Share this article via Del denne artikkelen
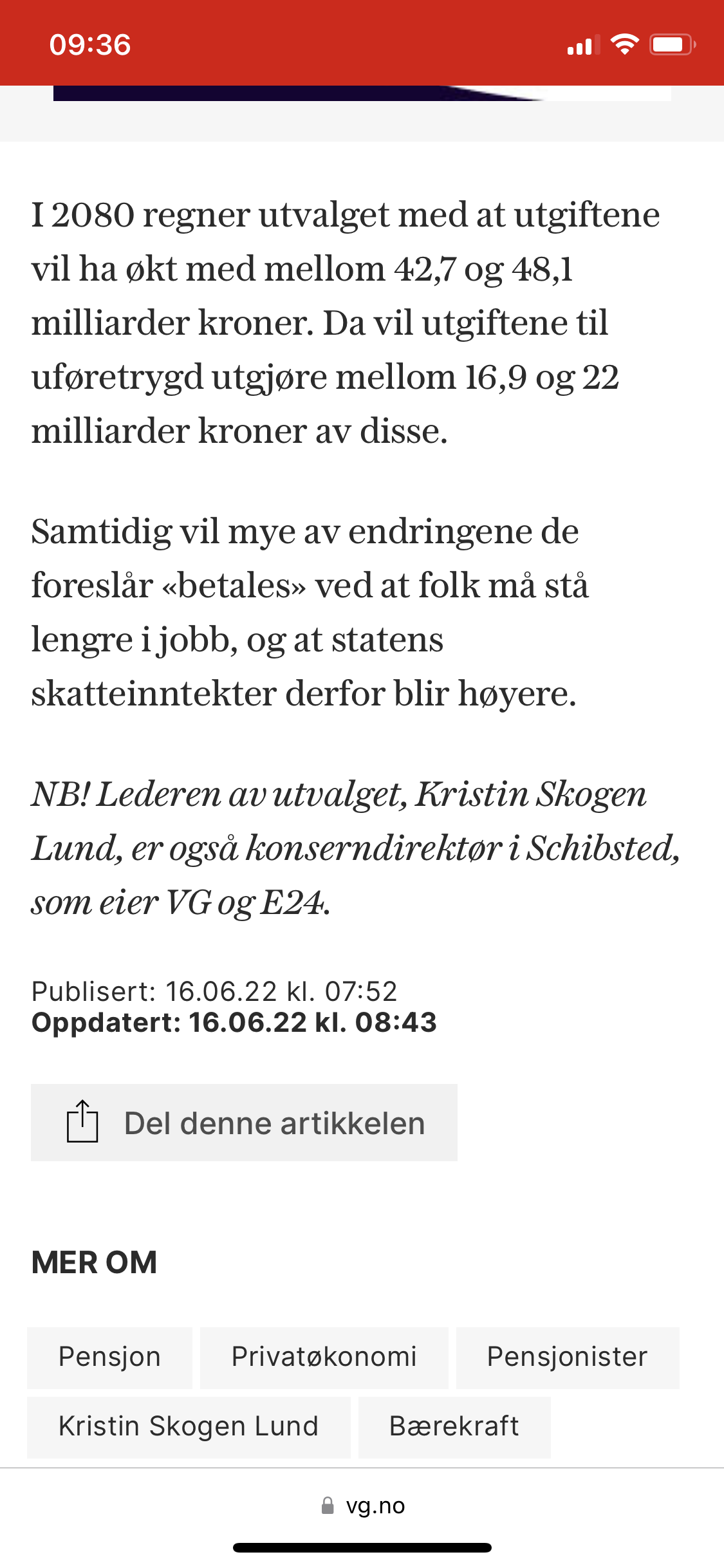 click(x=244, y=1123)
